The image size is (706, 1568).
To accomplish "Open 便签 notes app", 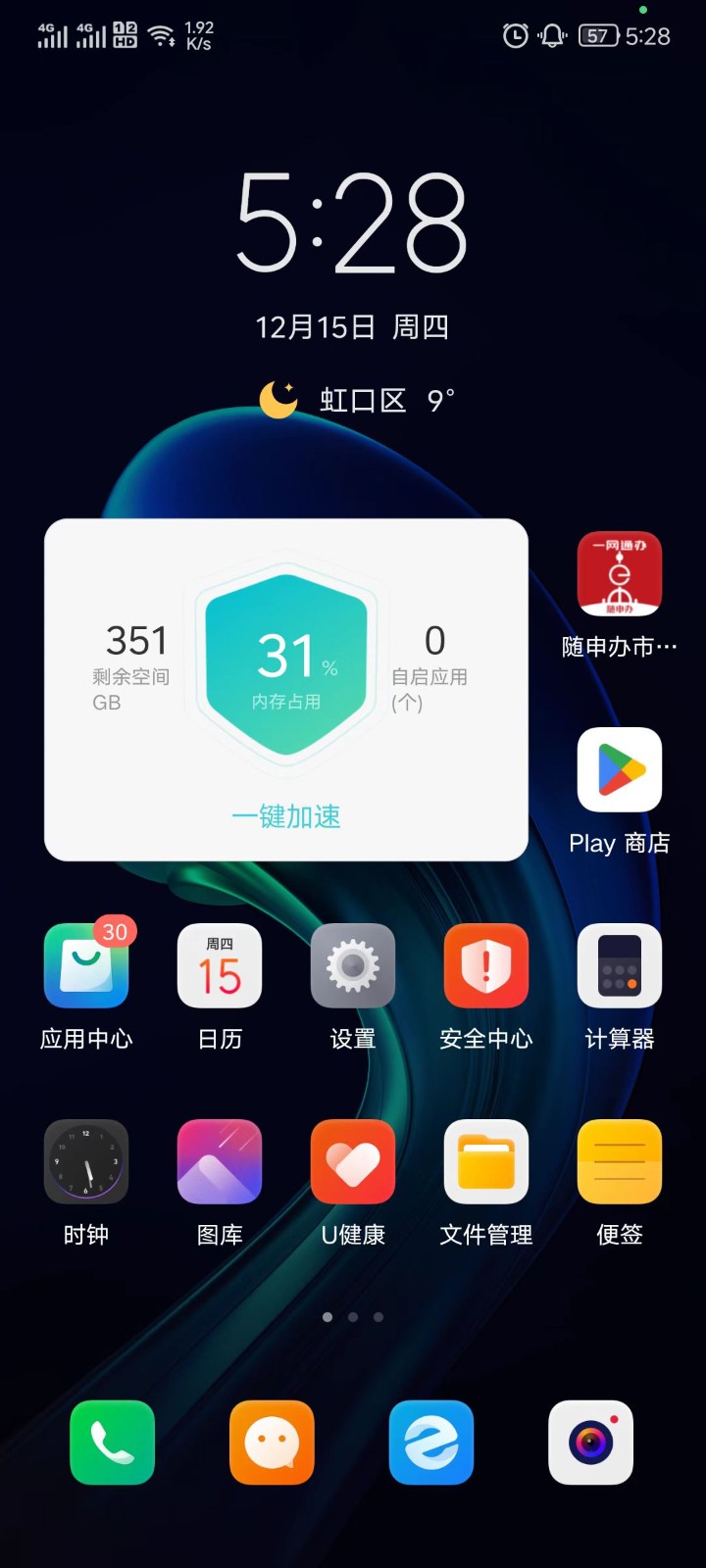I will click(x=619, y=1162).
